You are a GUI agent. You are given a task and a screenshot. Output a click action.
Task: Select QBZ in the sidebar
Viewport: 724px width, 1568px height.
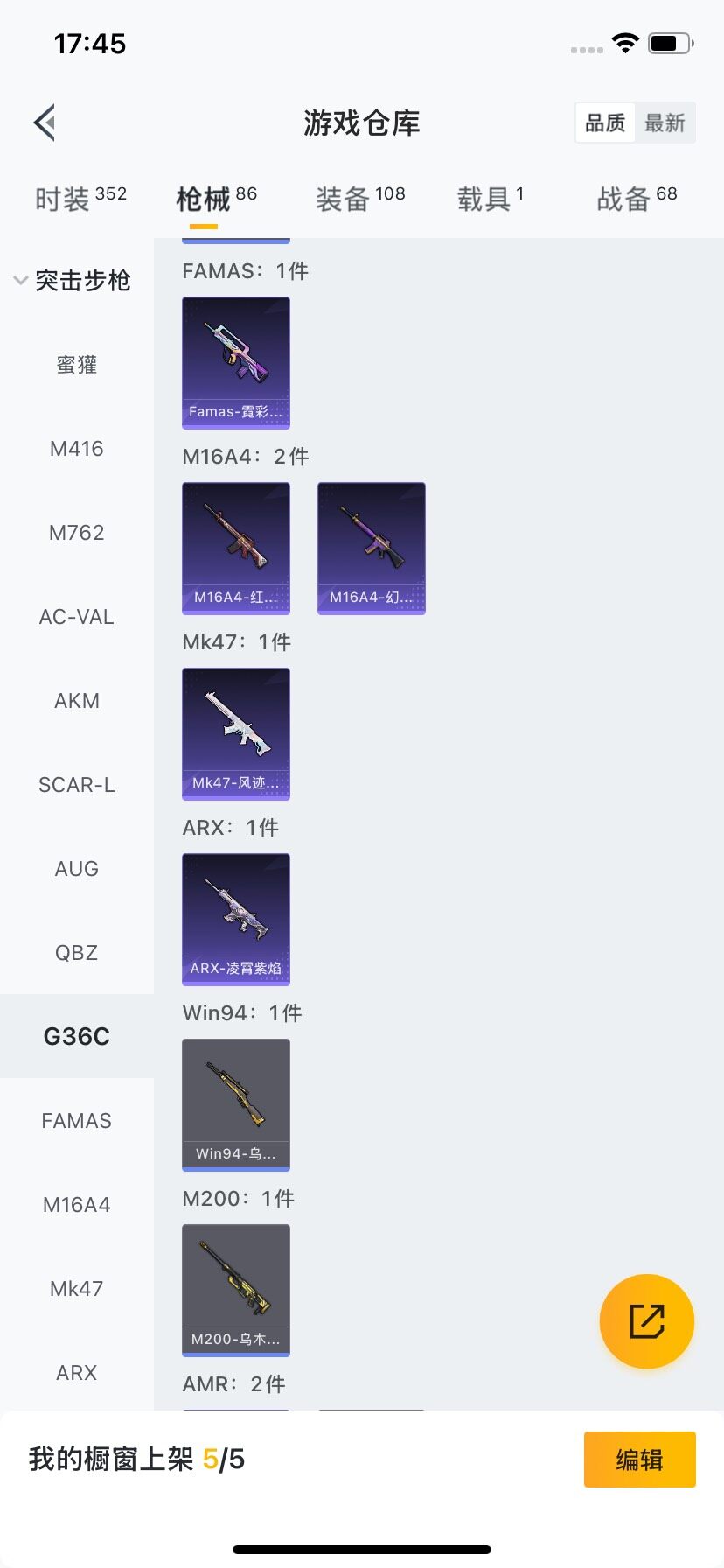pos(77,953)
